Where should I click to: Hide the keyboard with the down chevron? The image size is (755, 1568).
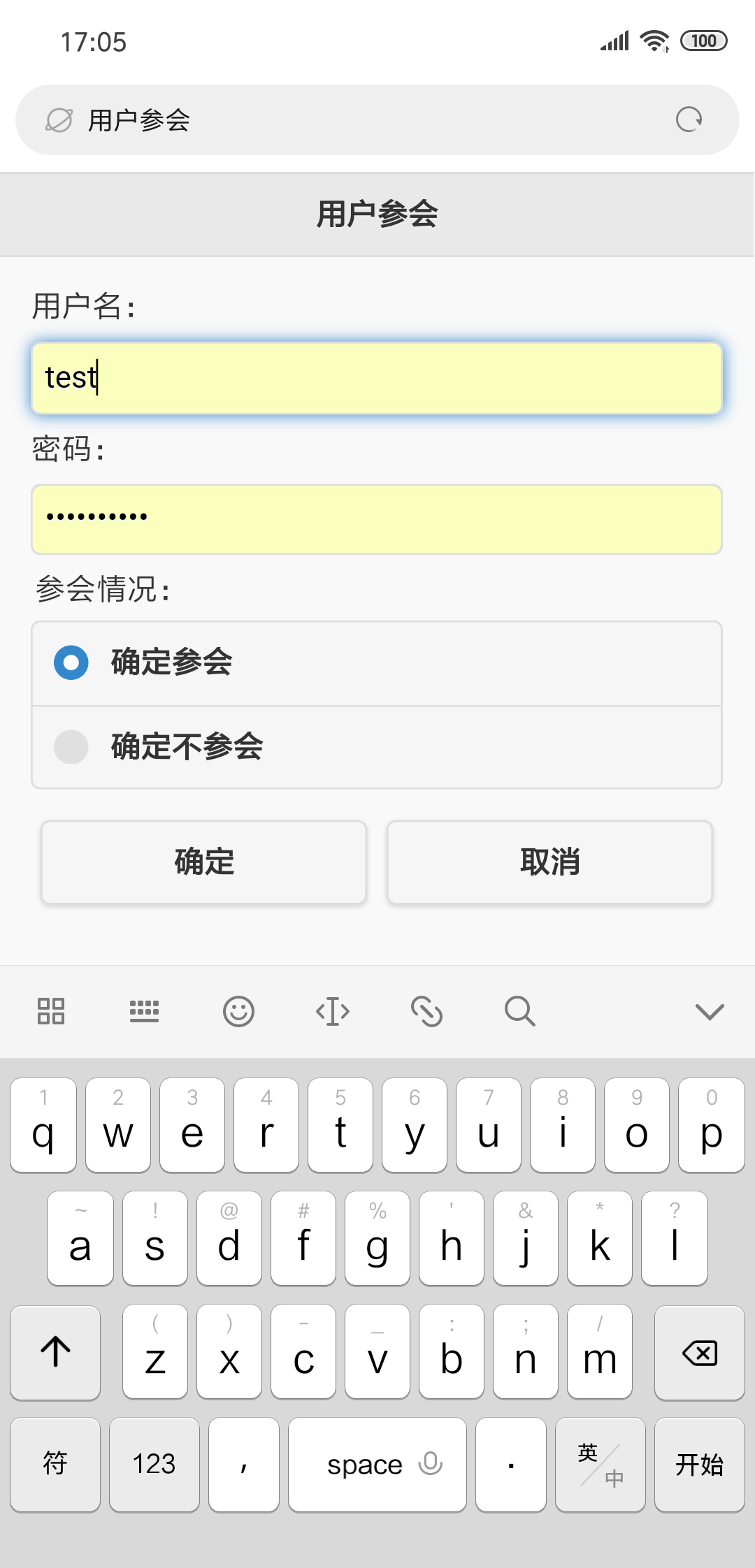(710, 1011)
